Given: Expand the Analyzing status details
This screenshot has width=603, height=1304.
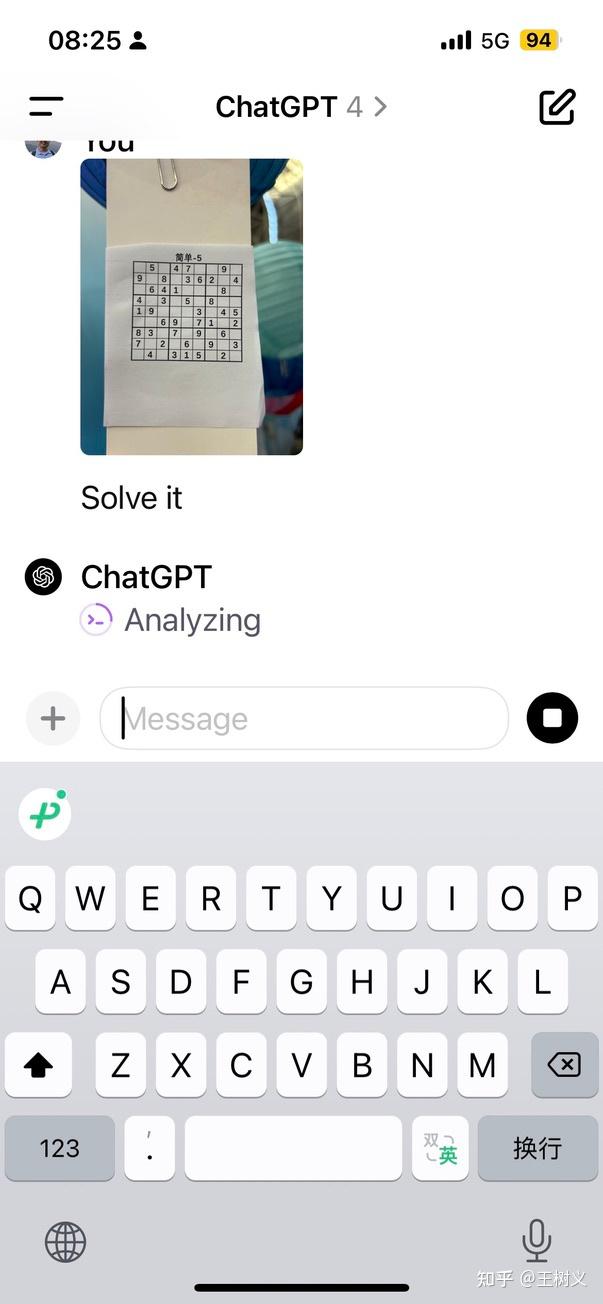Looking at the screenshot, I should pyautogui.click(x=171, y=620).
